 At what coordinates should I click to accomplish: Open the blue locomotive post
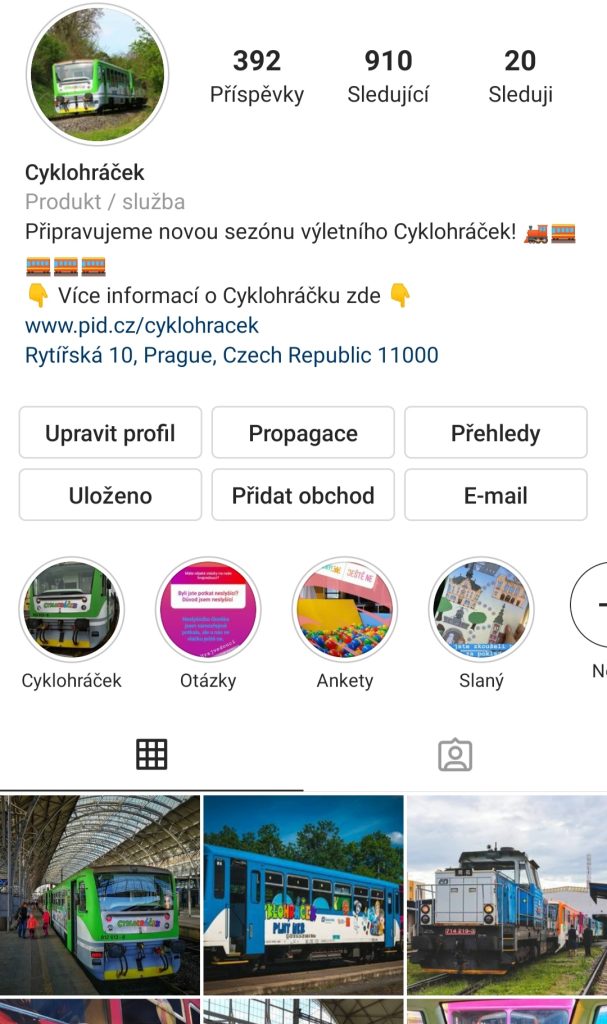(x=507, y=894)
